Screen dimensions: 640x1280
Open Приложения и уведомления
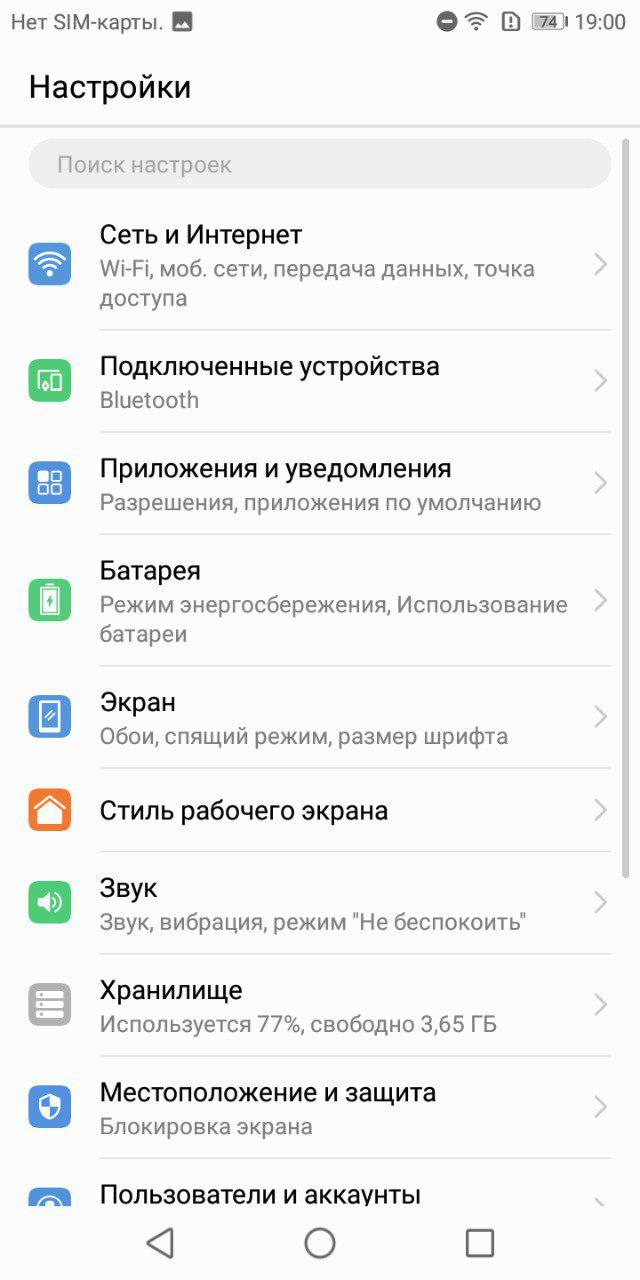(x=320, y=484)
